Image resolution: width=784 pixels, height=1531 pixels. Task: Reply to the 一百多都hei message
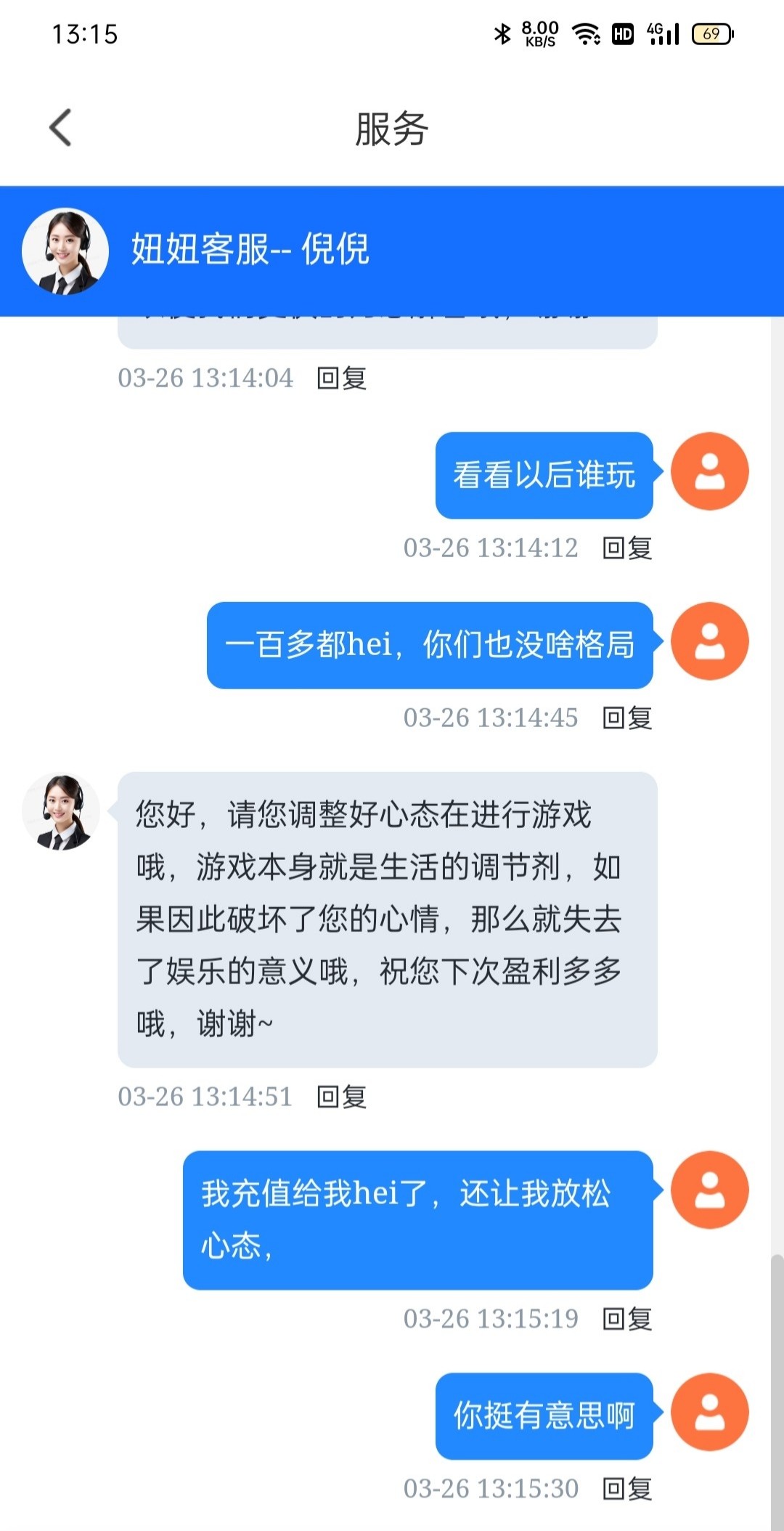point(627,718)
